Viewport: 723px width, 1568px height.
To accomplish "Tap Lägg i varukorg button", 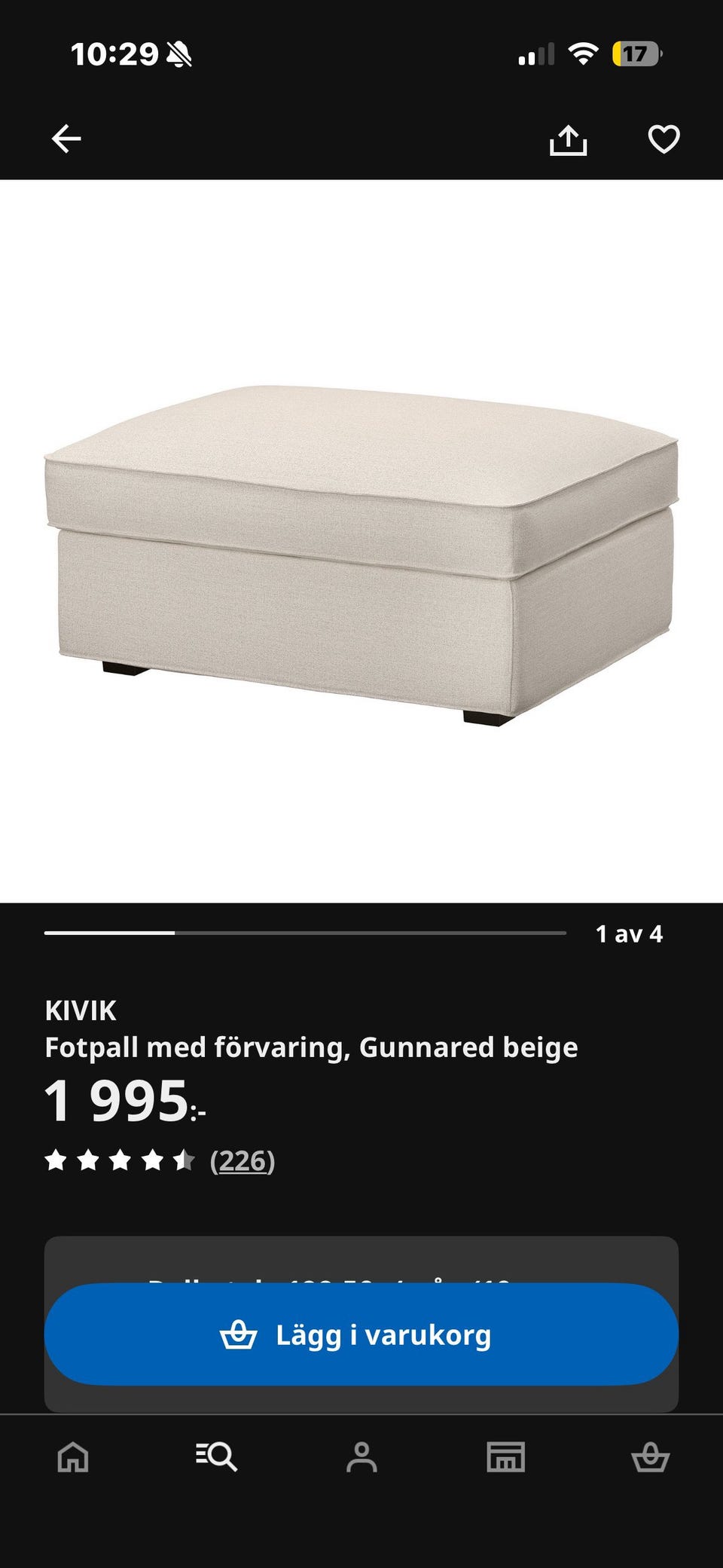I will pyautogui.click(x=361, y=1334).
